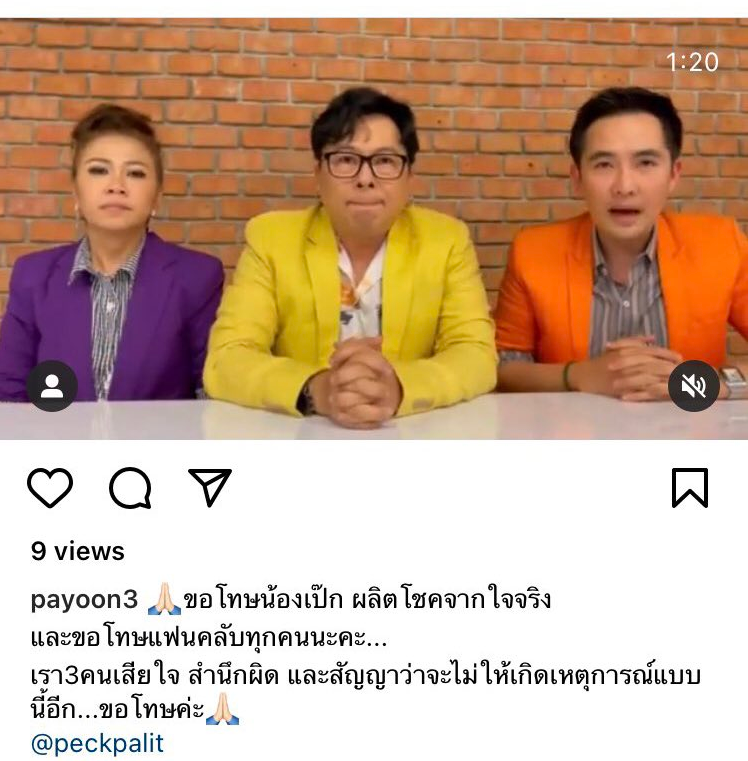This screenshot has width=748, height=761.
Task: Like the post with the heart icon
Action: pyautogui.click(x=50, y=488)
